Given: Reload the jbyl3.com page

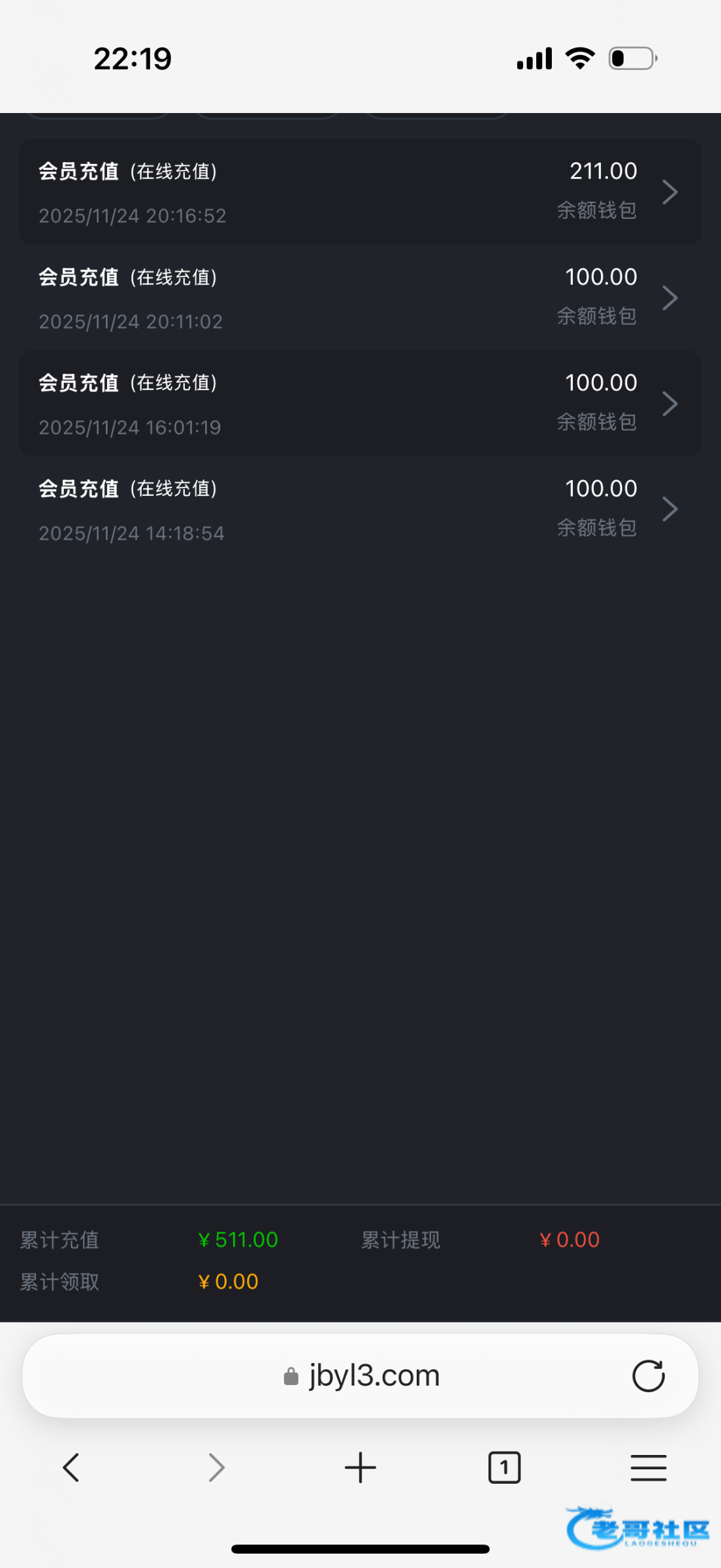Looking at the screenshot, I should pos(648,1376).
